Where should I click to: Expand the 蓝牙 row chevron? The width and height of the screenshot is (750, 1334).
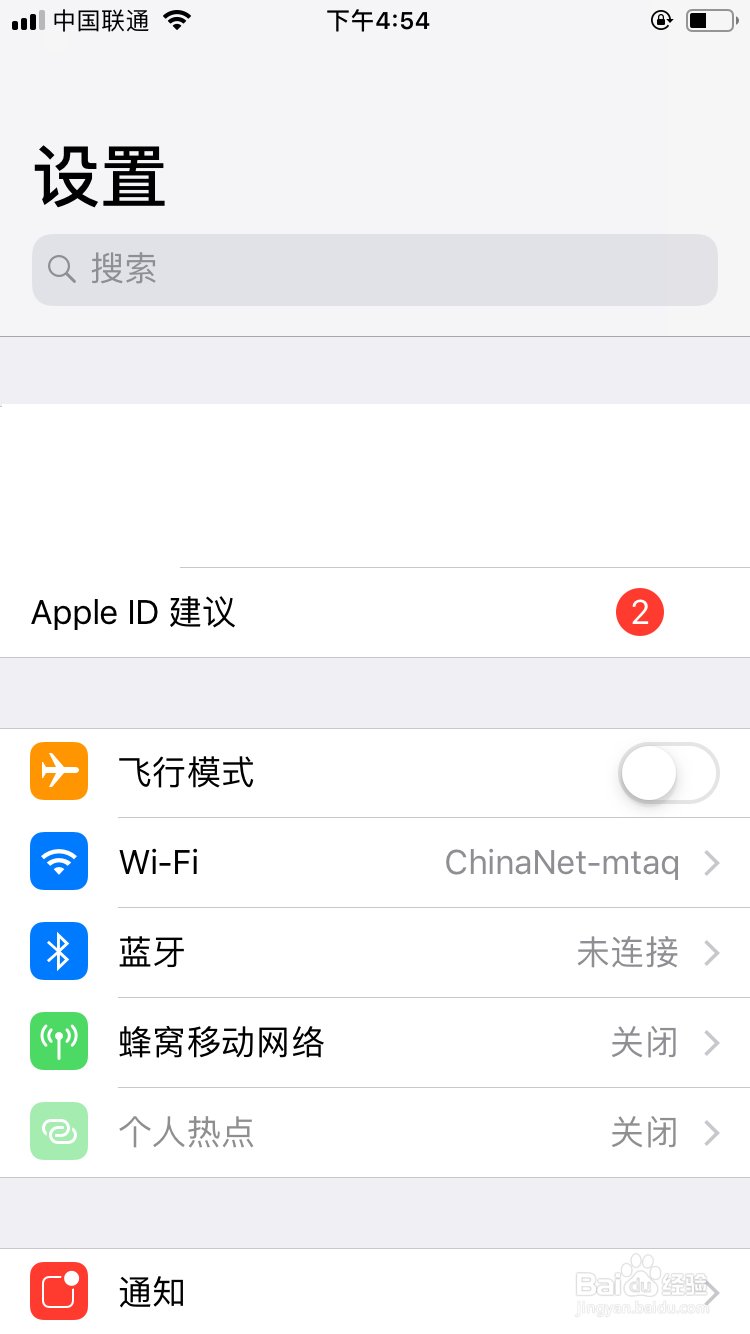pyautogui.click(x=712, y=952)
